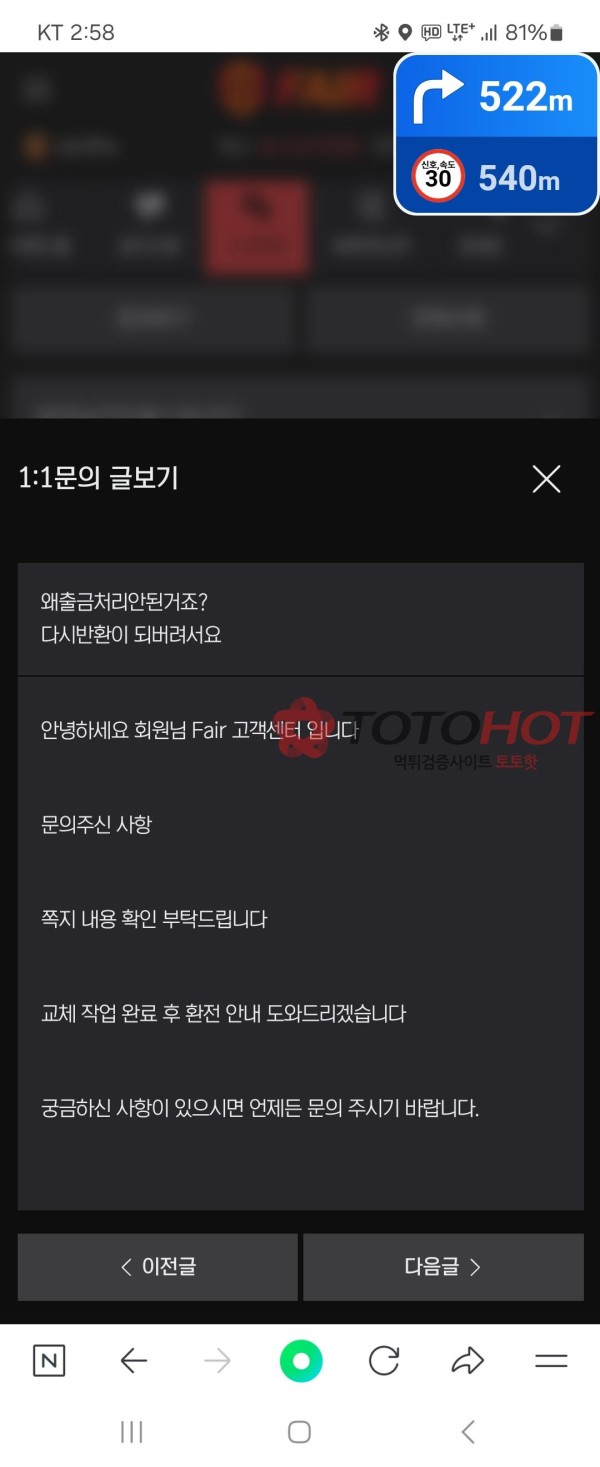The height and width of the screenshot is (1467, 600).
Task: Open the Naver home N button
Action: [x=49, y=1360]
